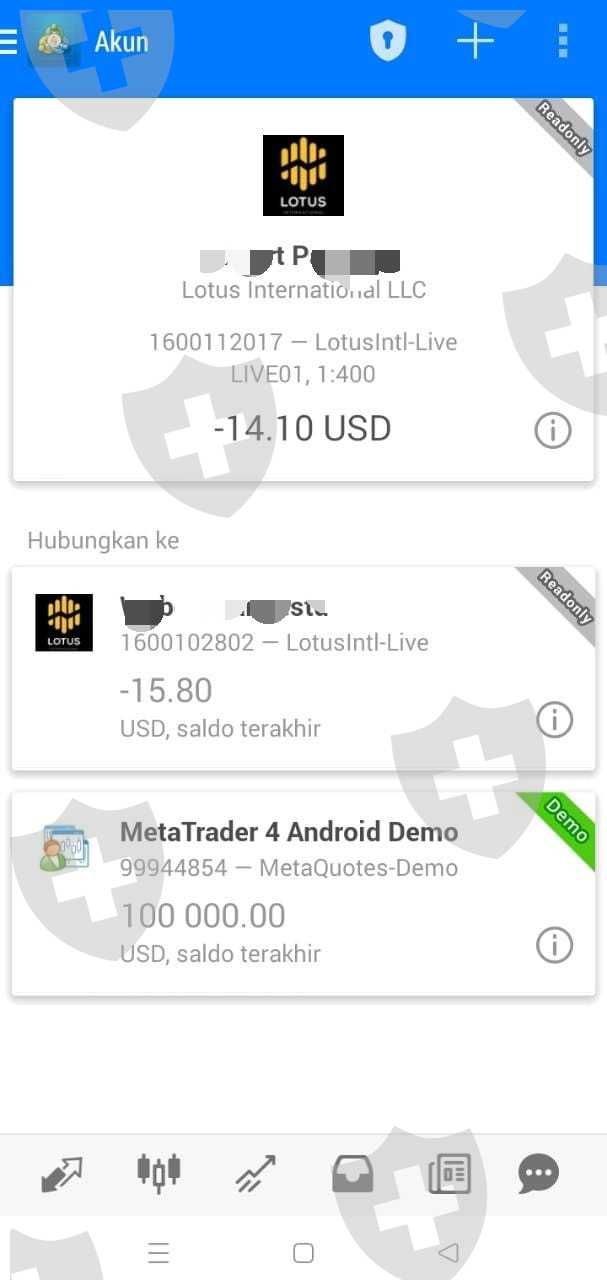This screenshot has height=1280, width=607.
Task: Open the trade trend-line tab
Action: click(255, 1174)
